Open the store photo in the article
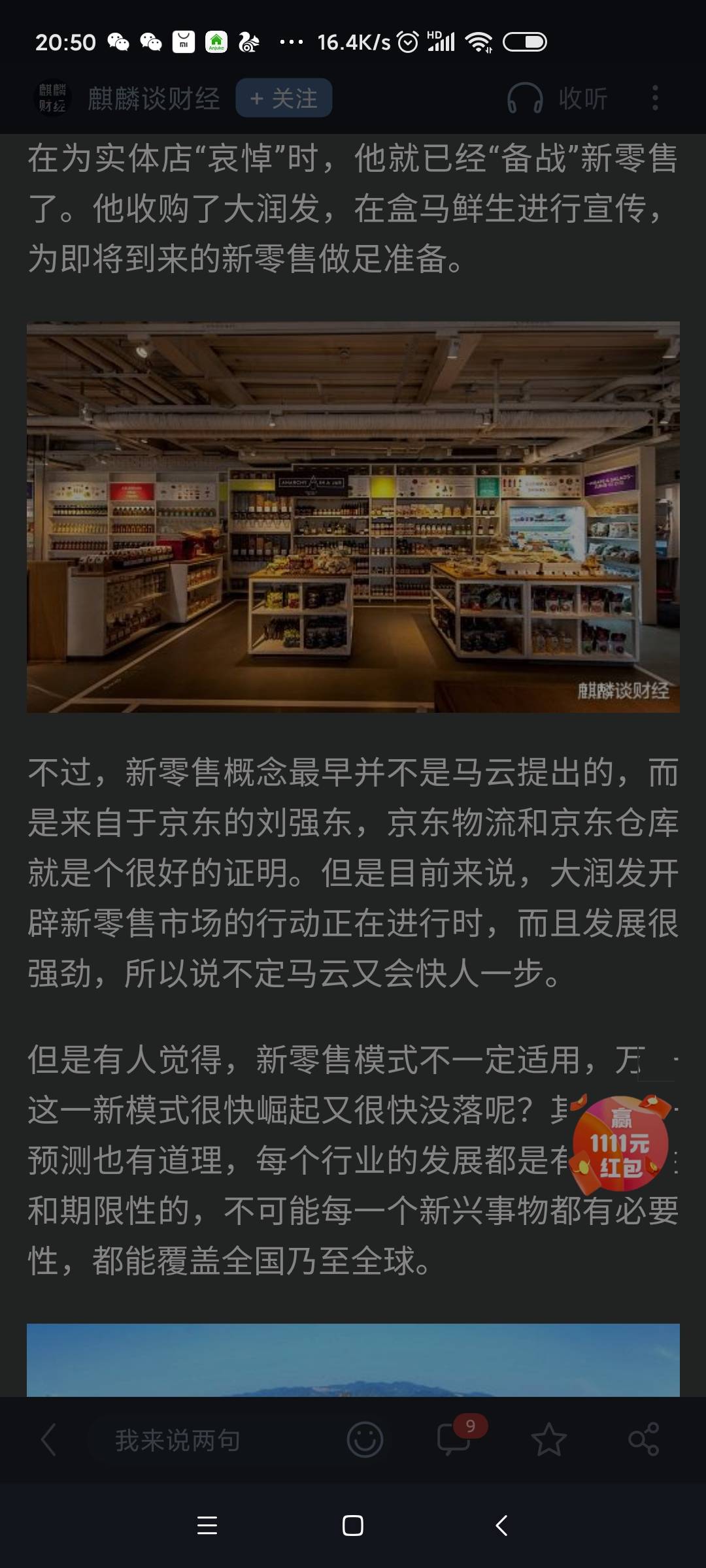Image resolution: width=706 pixels, height=1568 pixels. pyautogui.click(x=353, y=516)
